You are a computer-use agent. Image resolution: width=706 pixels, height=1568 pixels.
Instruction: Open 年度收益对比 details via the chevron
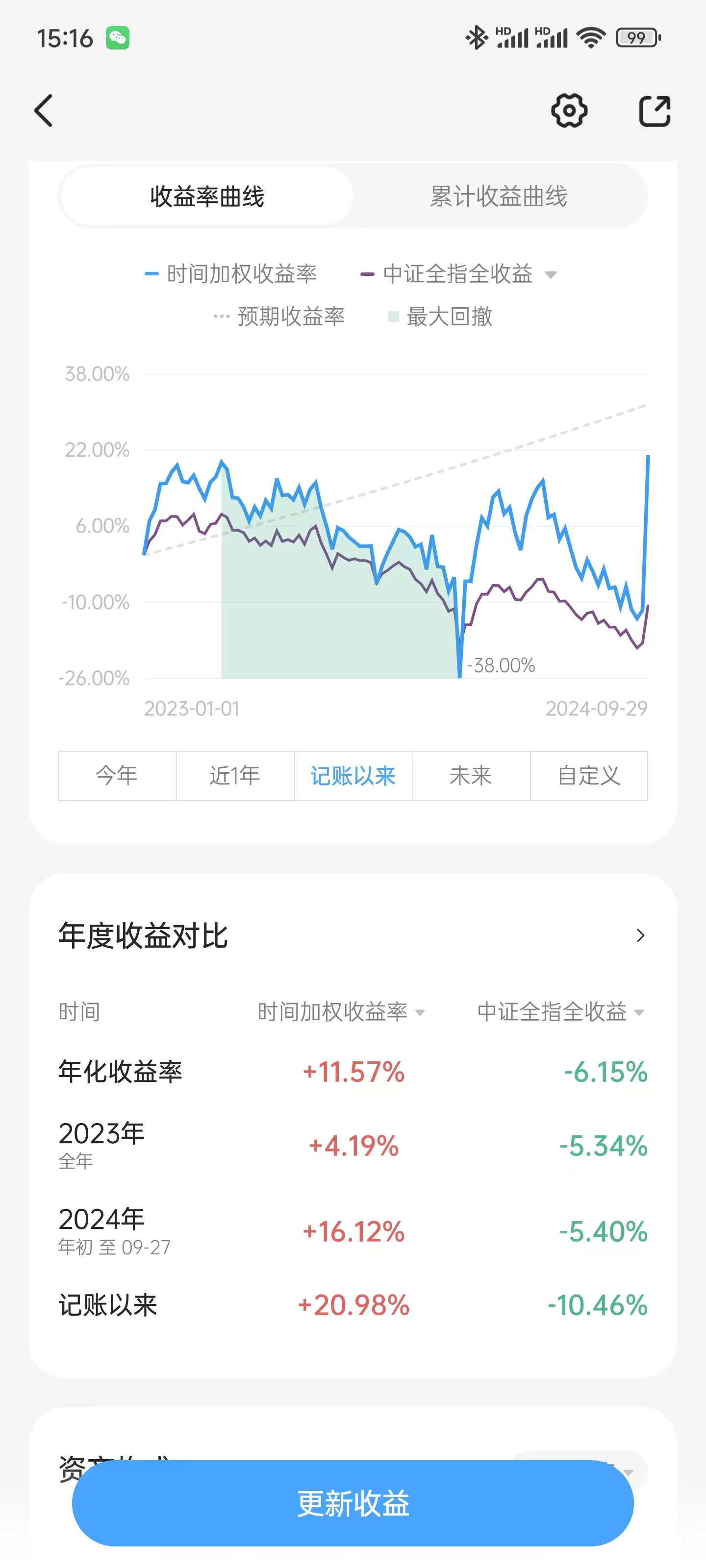[640, 935]
